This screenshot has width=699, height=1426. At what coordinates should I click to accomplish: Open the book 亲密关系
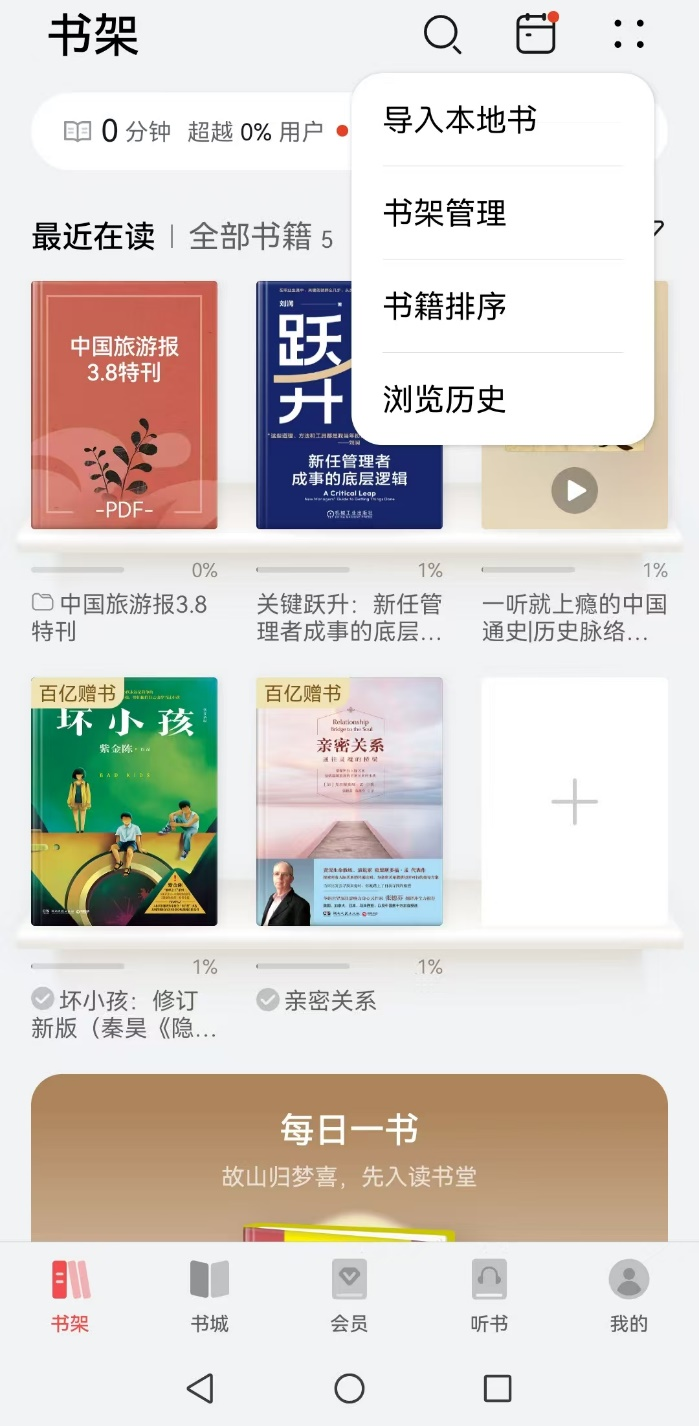tap(349, 801)
